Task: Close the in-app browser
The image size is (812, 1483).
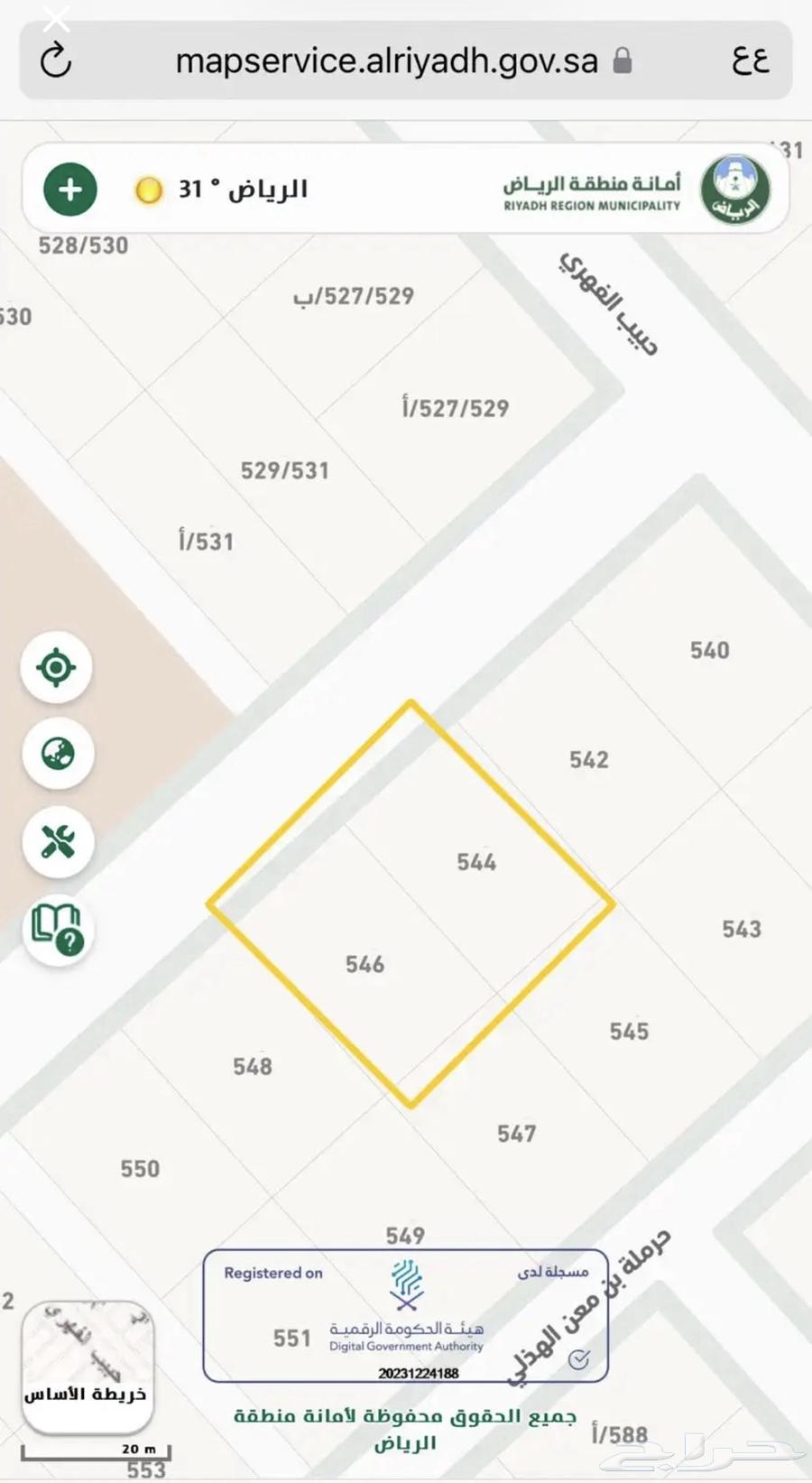Action: click(56, 17)
